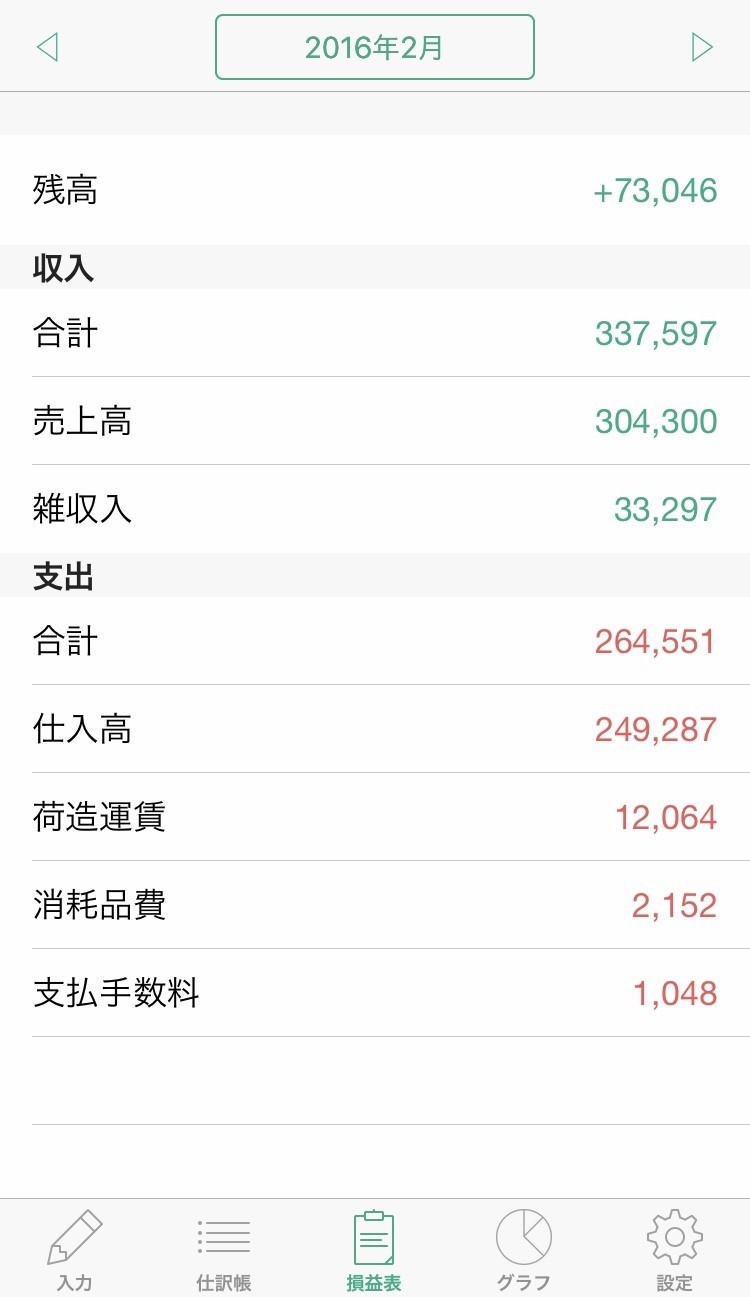Open the 売上高 income row

[x=375, y=421]
